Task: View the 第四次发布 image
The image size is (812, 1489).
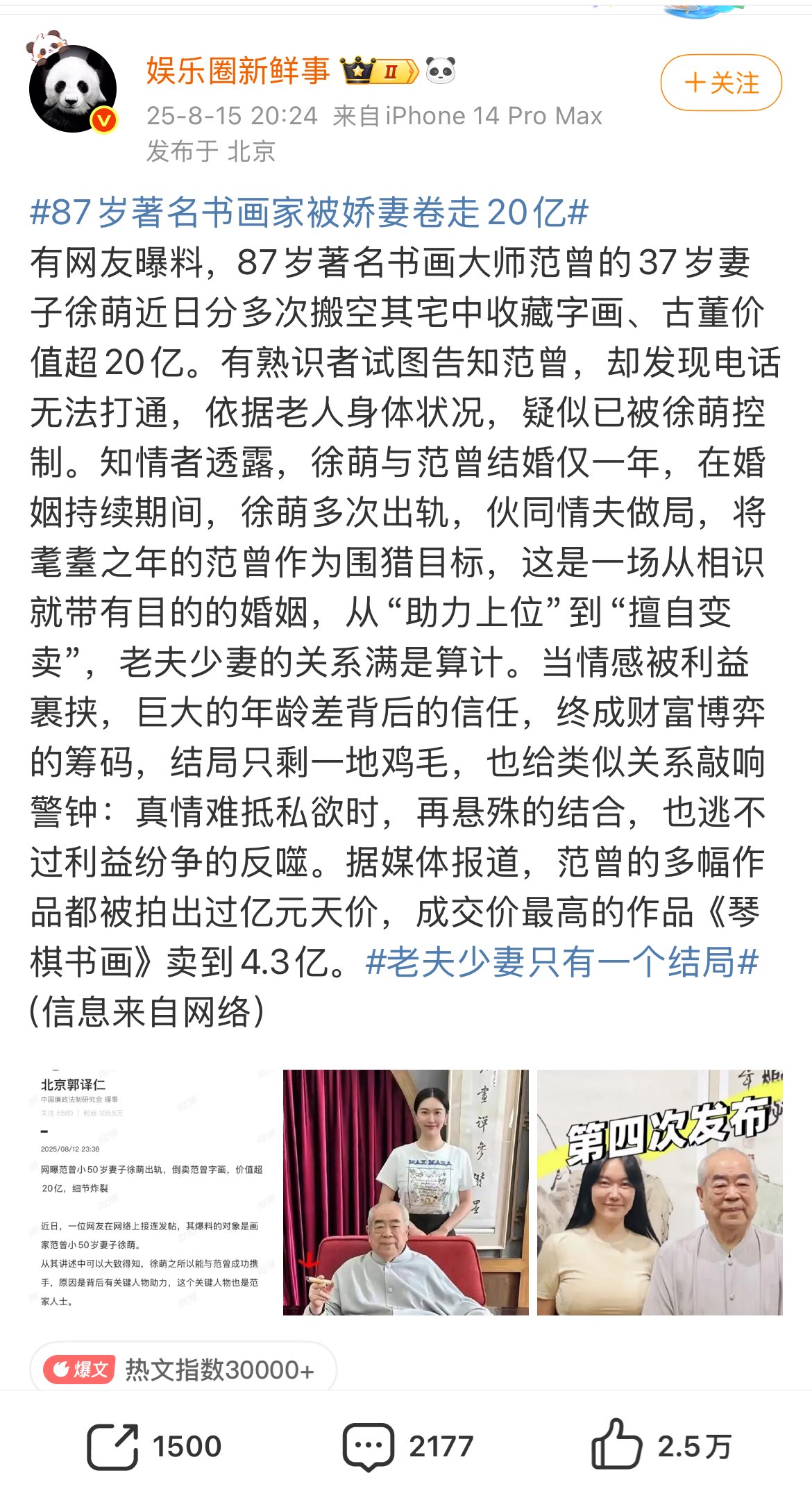Action: click(659, 1192)
